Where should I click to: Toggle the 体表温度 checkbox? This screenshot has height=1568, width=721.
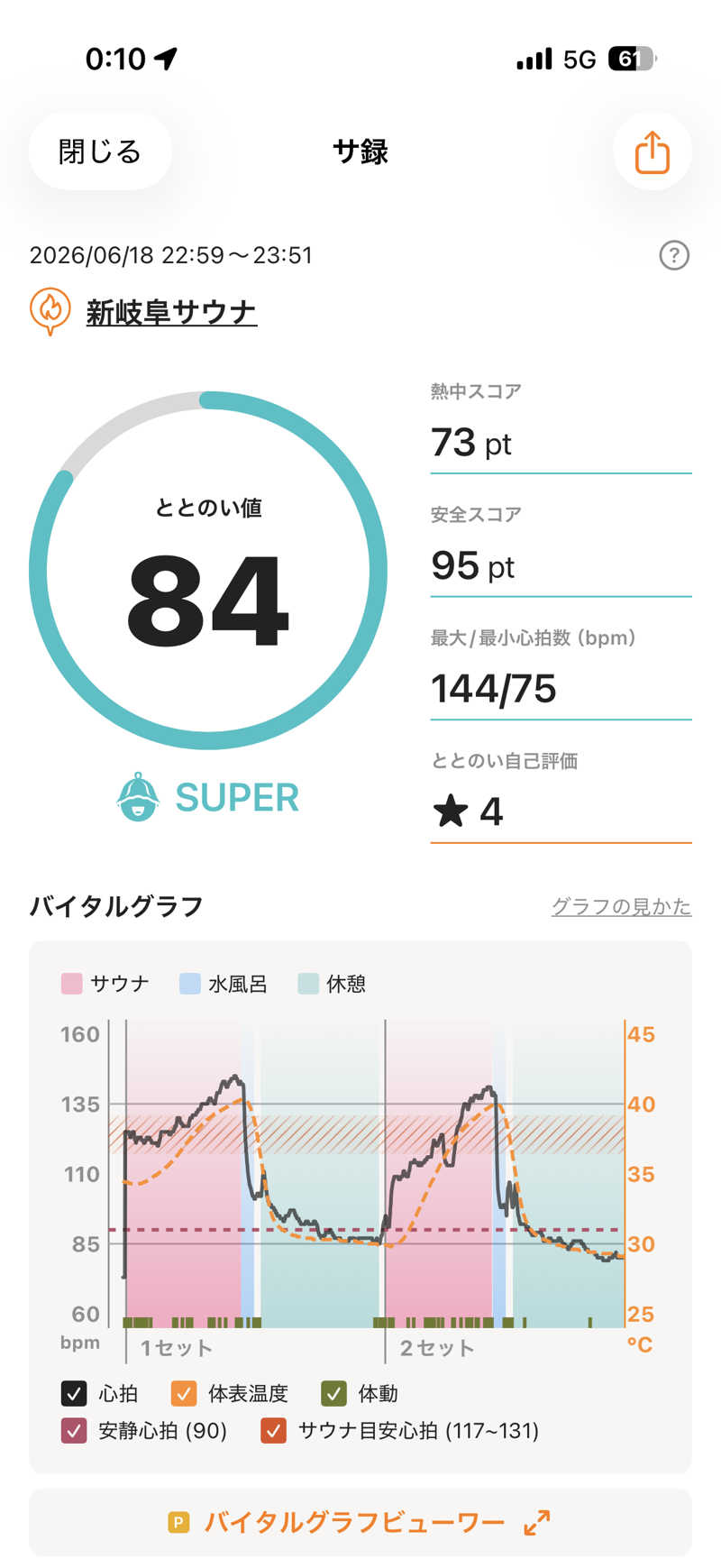coord(184,1393)
